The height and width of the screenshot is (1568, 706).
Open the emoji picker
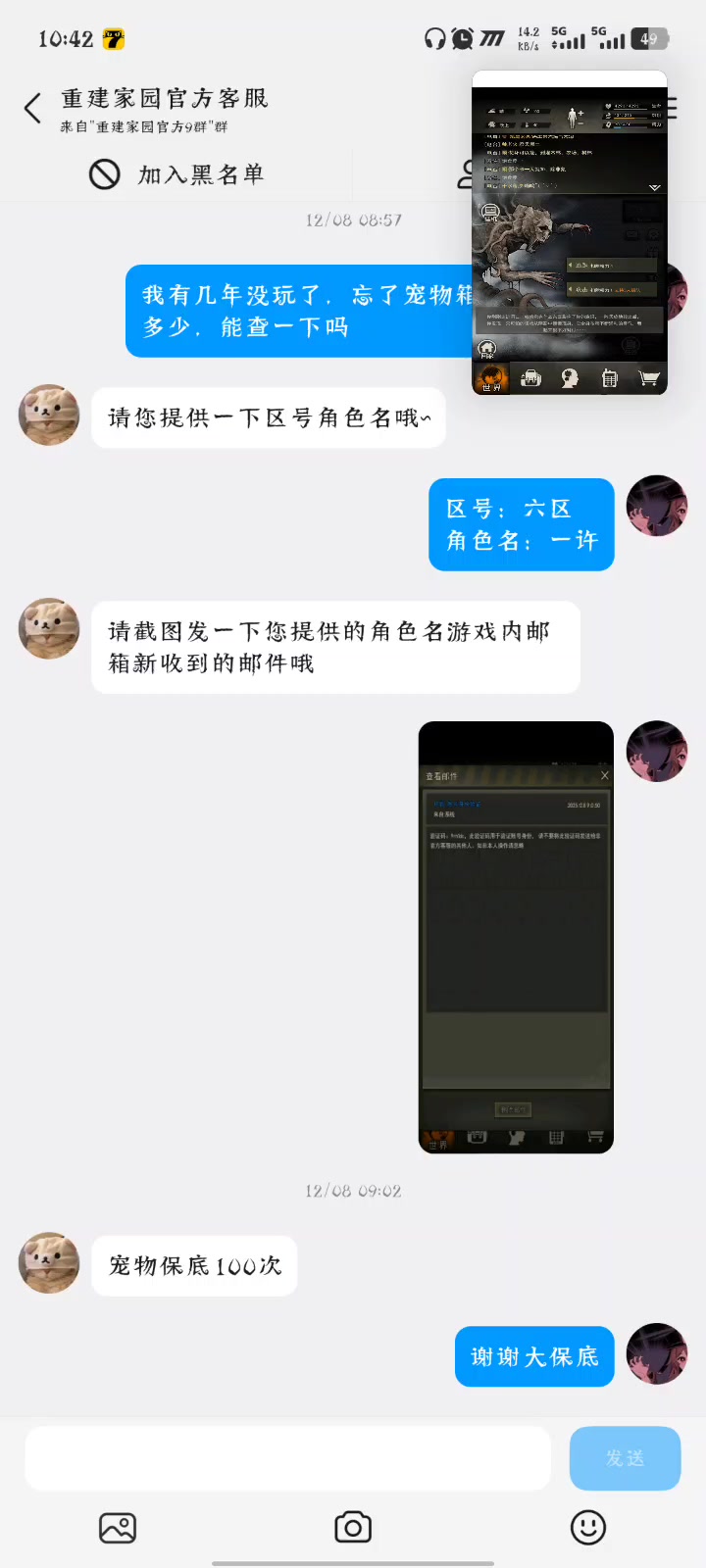588,1528
